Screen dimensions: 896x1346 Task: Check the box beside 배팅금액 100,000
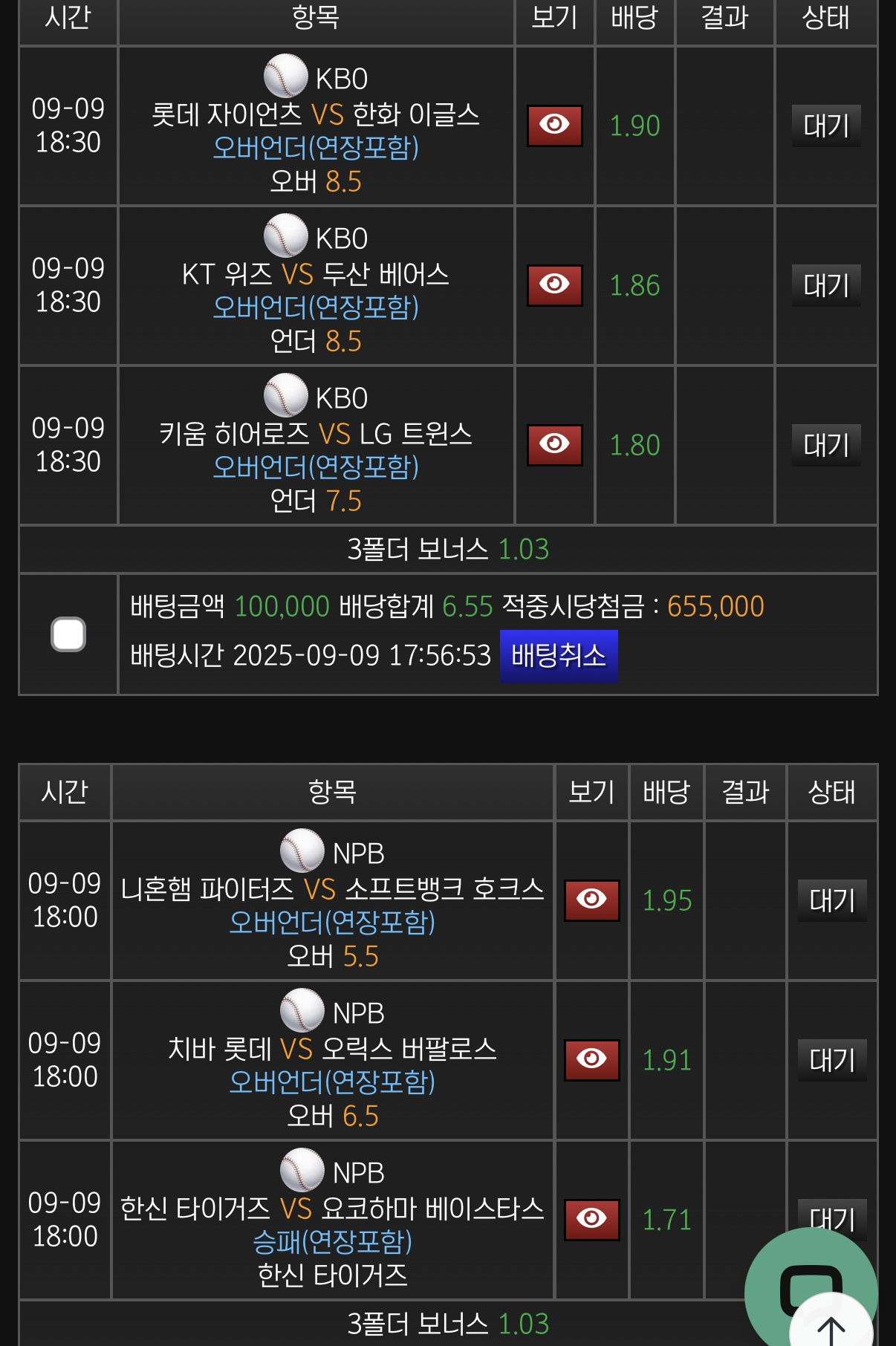click(68, 634)
